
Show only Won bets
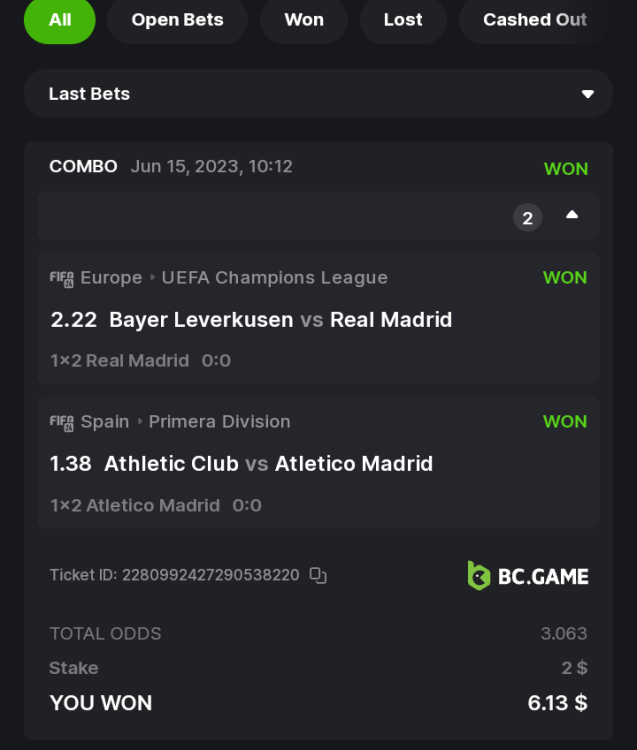pos(303,20)
